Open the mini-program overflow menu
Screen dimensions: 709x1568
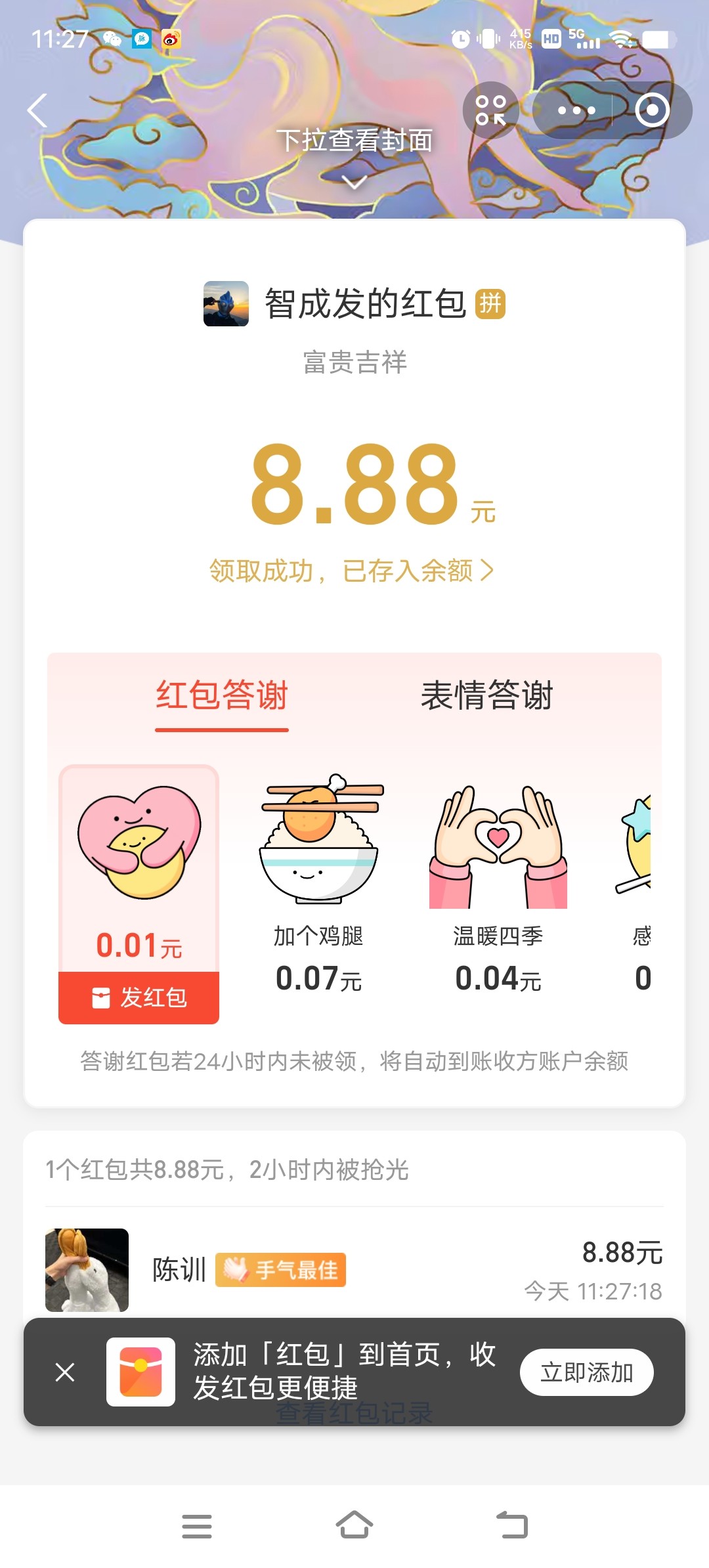[x=576, y=110]
